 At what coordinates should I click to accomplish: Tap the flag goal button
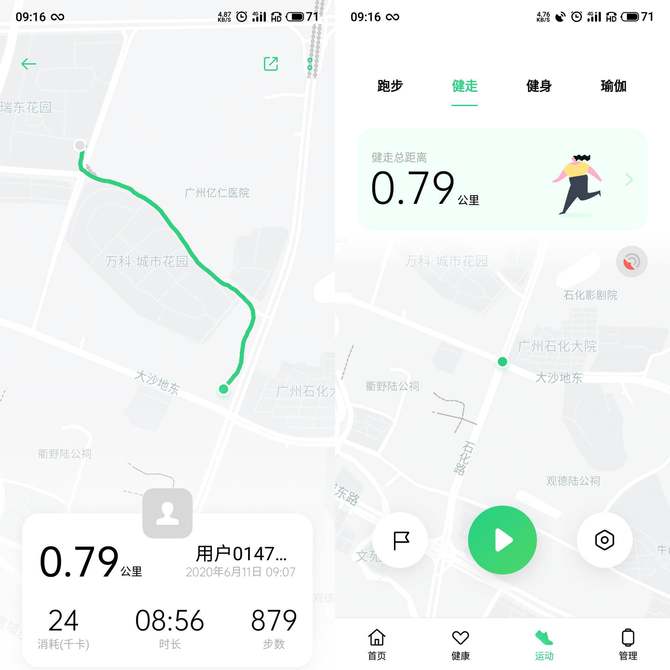tap(401, 540)
